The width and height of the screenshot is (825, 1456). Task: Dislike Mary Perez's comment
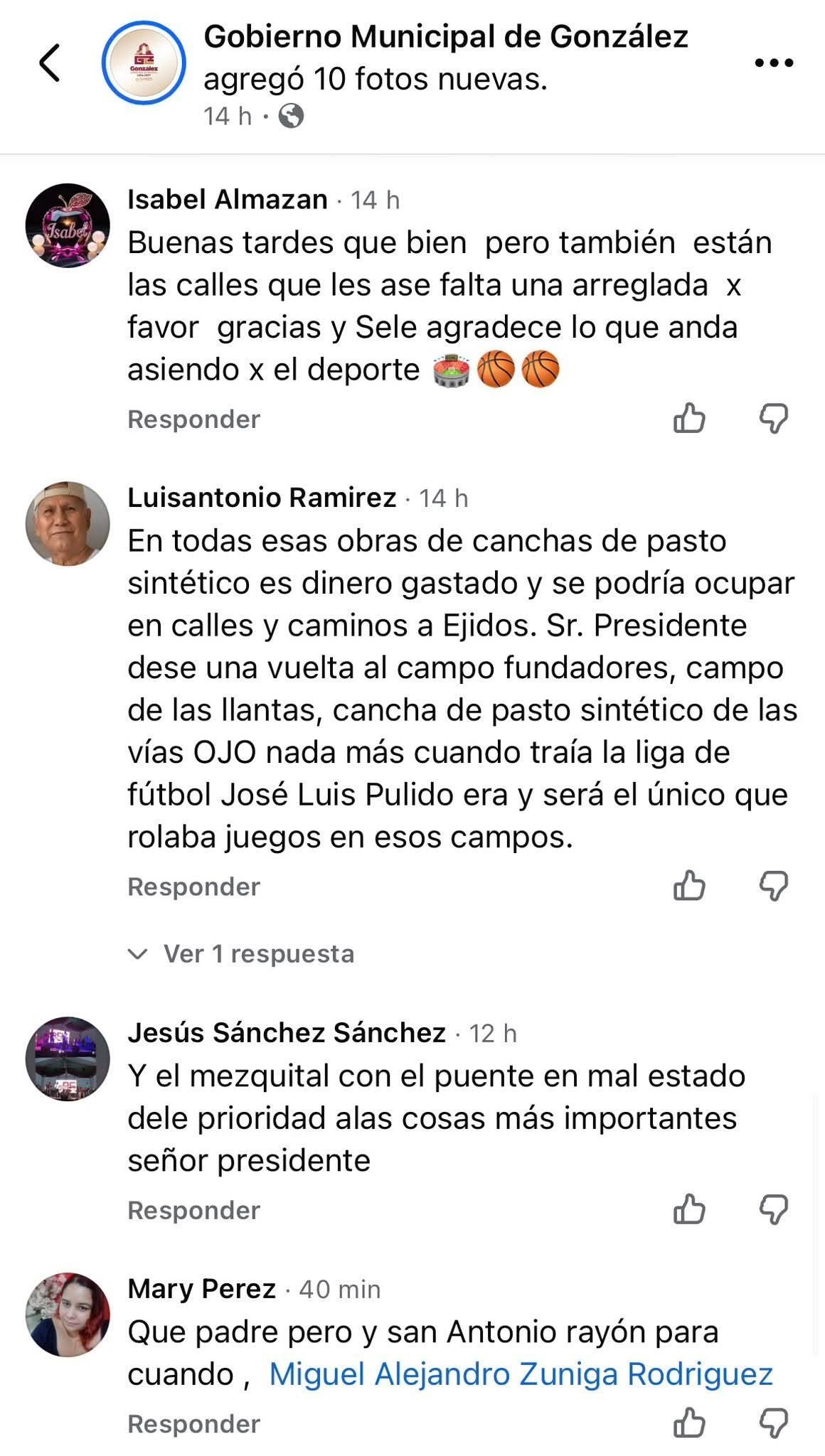pos(774,1423)
